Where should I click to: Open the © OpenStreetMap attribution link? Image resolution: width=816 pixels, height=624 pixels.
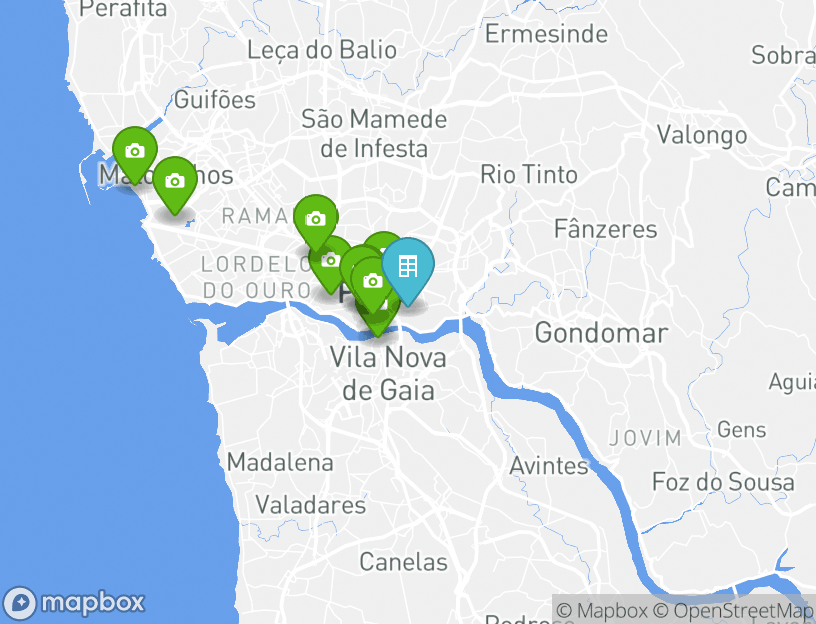click(x=734, y=610)
